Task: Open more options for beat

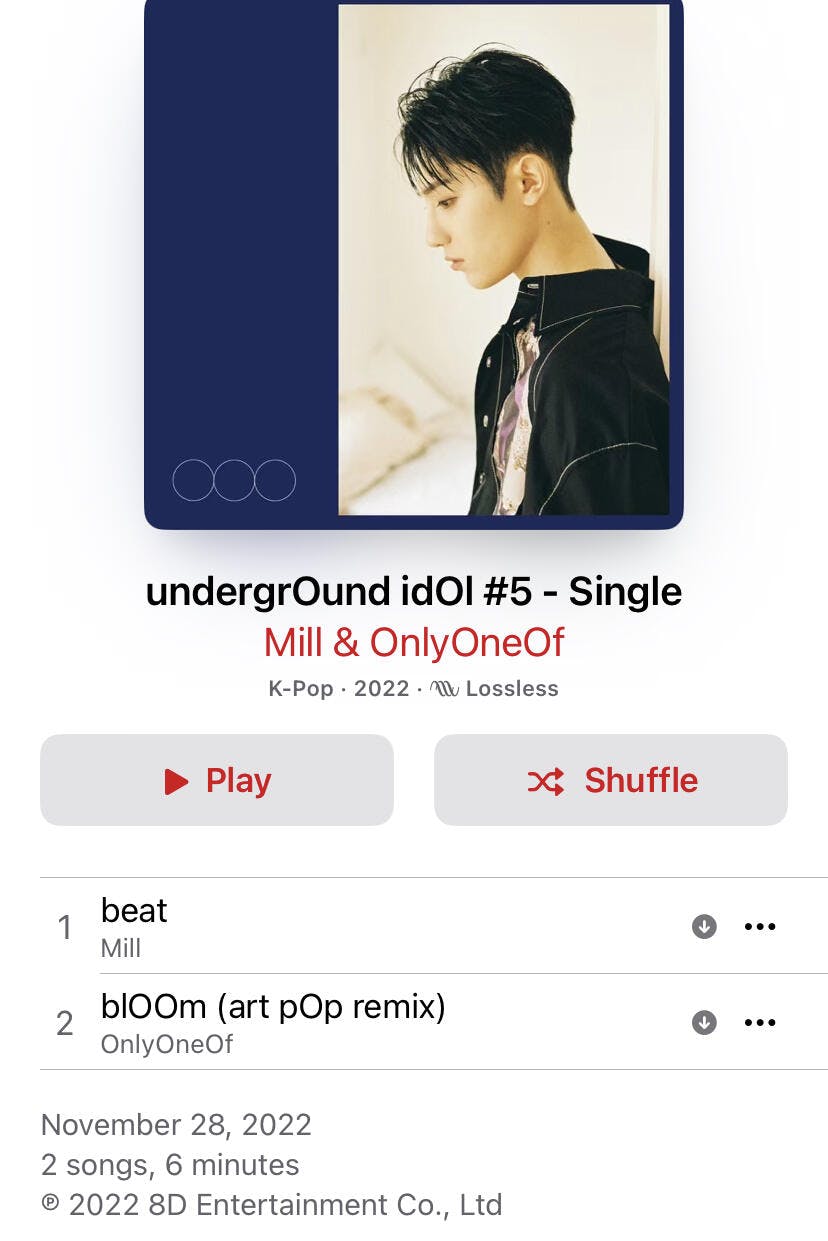Action: tap(760, 927)
